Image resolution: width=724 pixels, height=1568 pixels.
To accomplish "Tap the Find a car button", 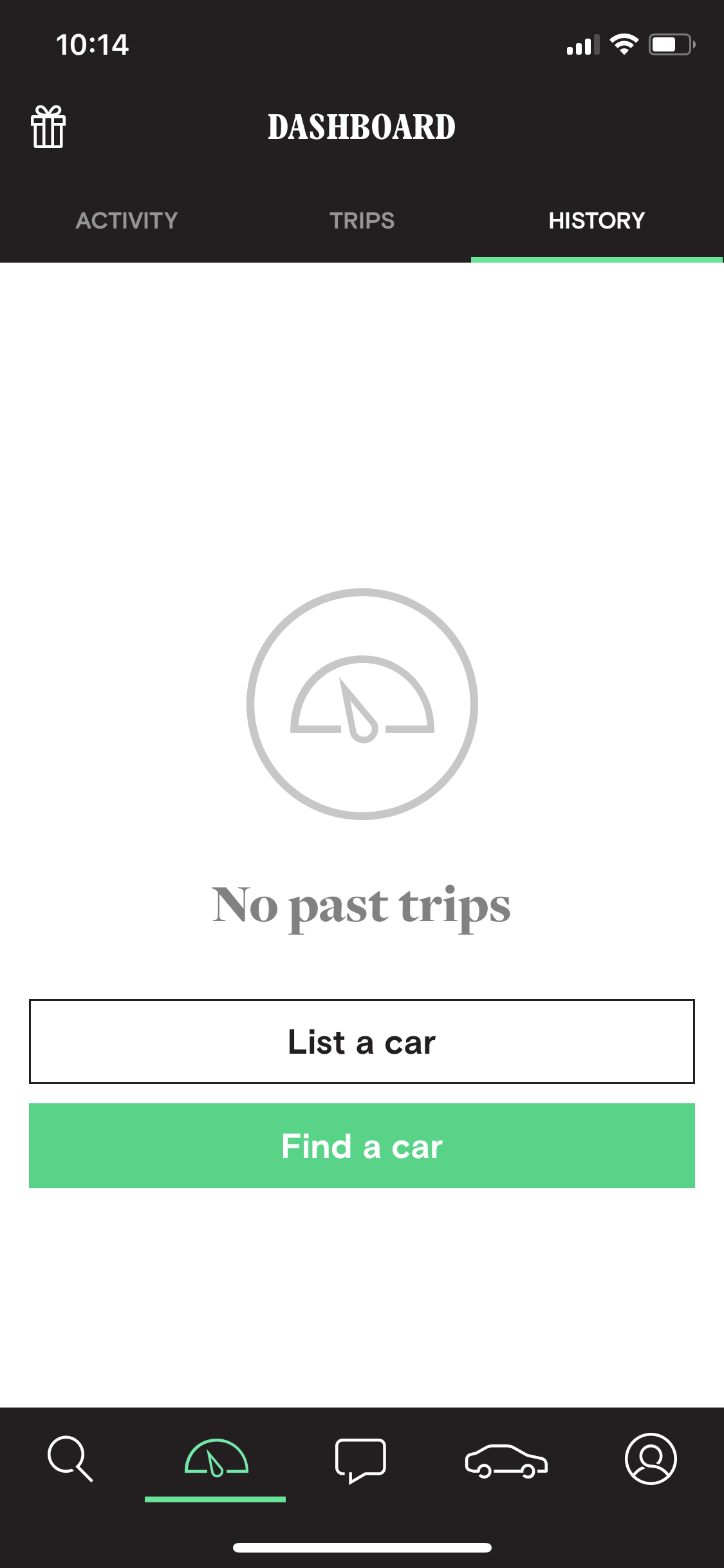I will (x=362, y=1146).
